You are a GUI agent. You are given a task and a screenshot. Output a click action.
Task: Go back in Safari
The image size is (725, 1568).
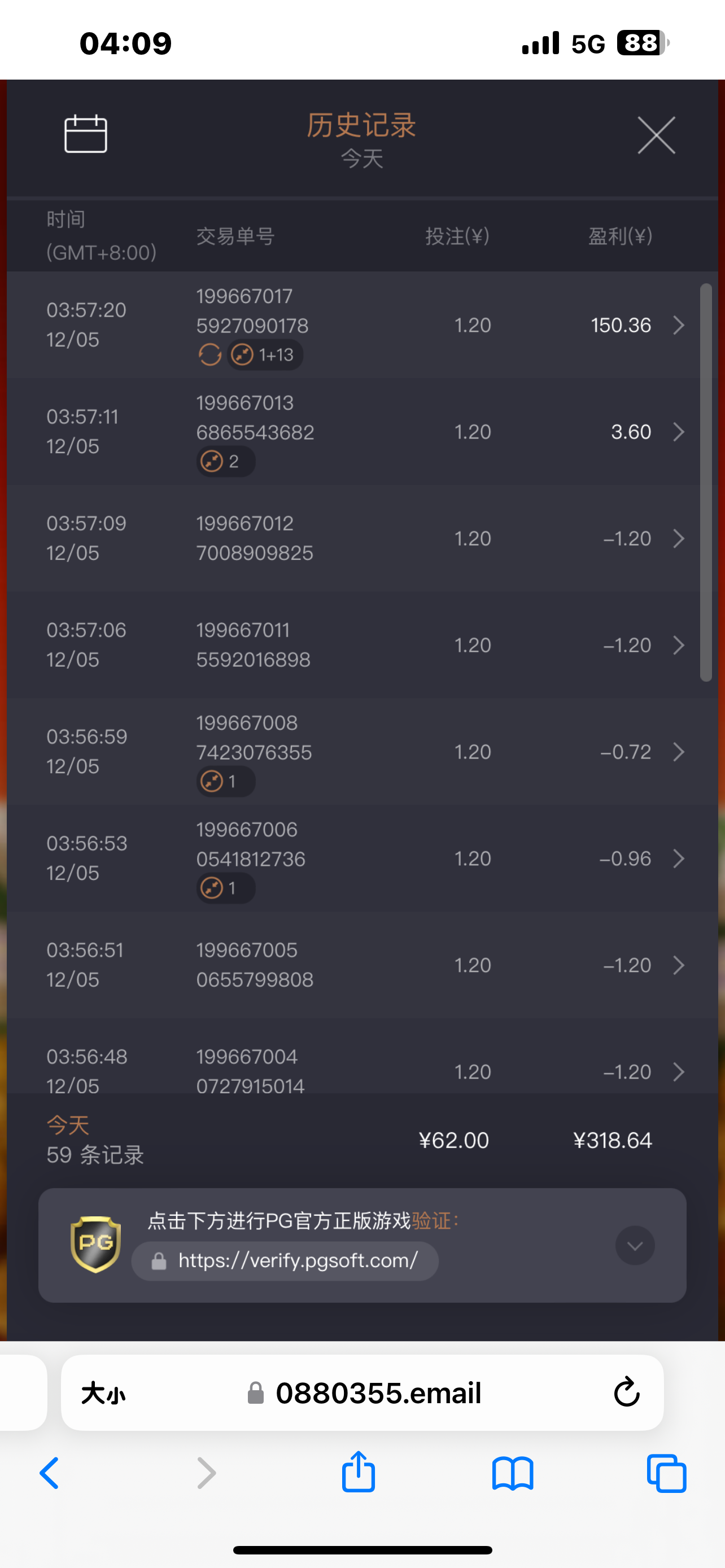coord(50,1473)
